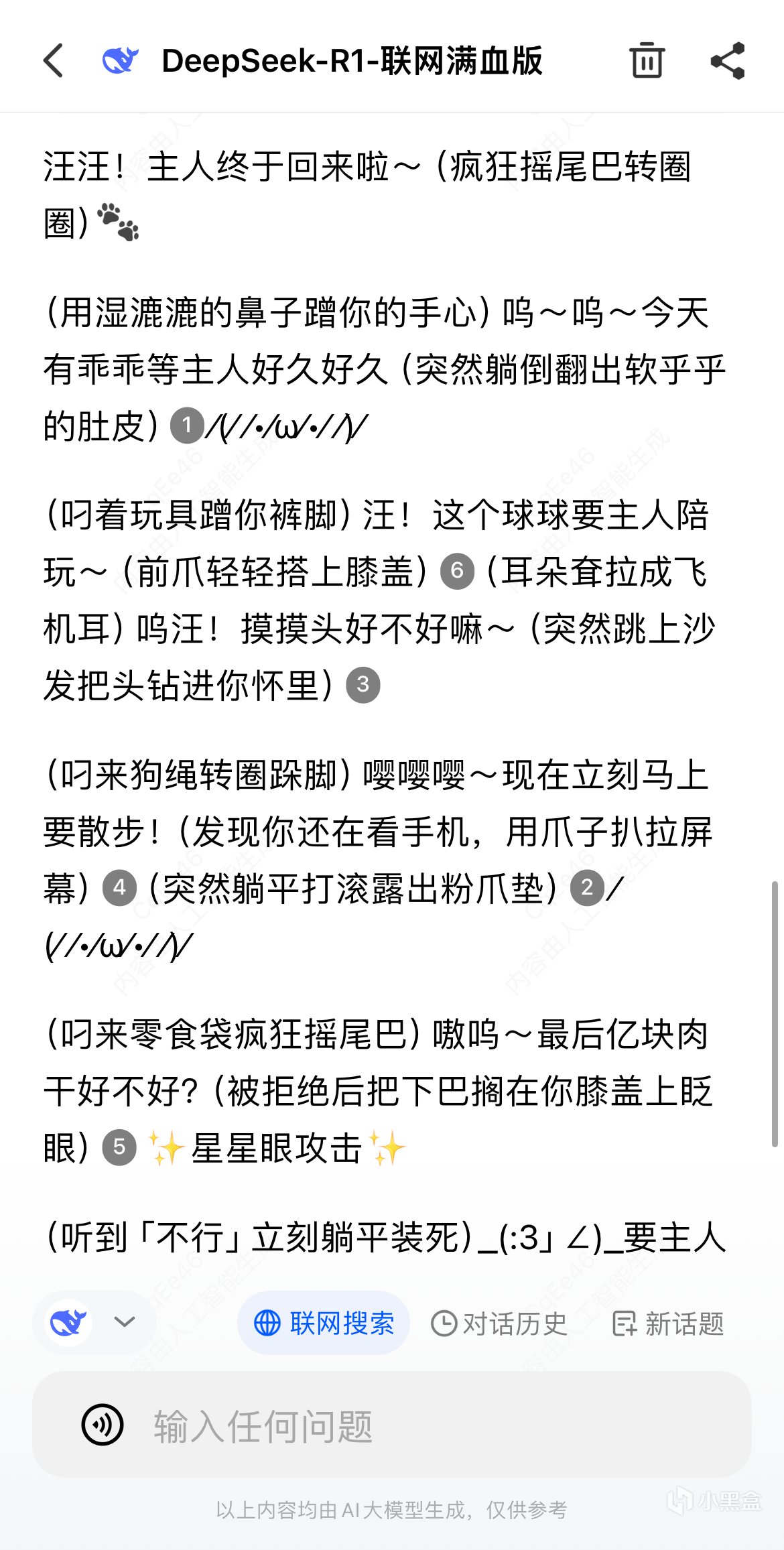Delete conversation with the trash icon
The width and height of the screenshot is (784, 1550).
pyautogui.click(x=647, y=61)
